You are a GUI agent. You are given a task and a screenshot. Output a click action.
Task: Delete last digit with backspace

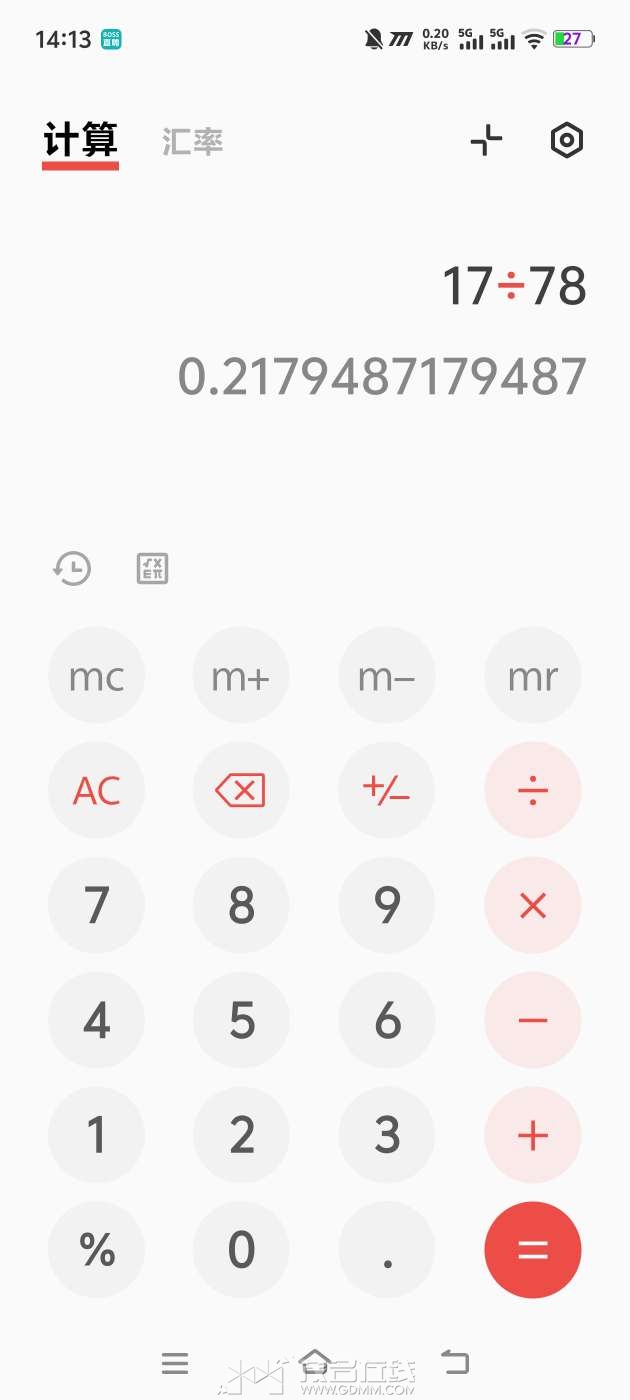pyautogui.click(x=241, y=791)
